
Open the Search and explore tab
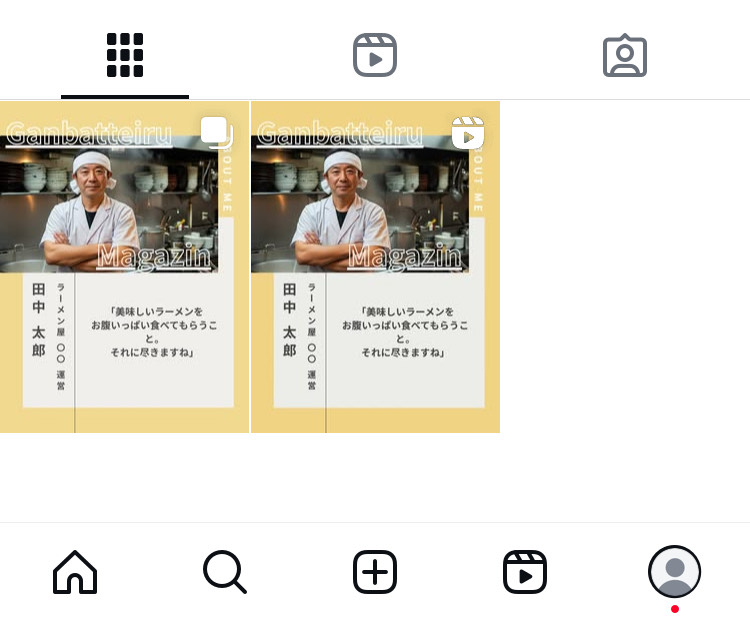[224, 573]
